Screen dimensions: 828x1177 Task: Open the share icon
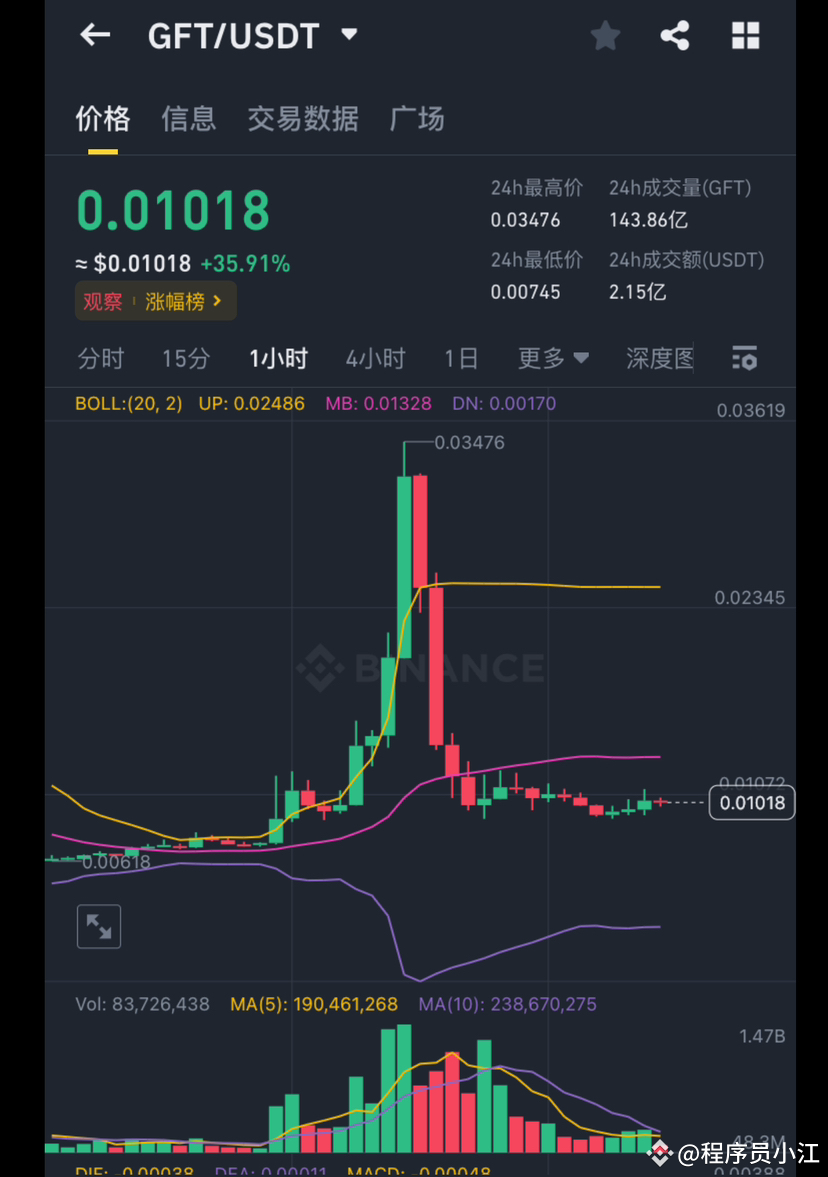coord(675,35)
